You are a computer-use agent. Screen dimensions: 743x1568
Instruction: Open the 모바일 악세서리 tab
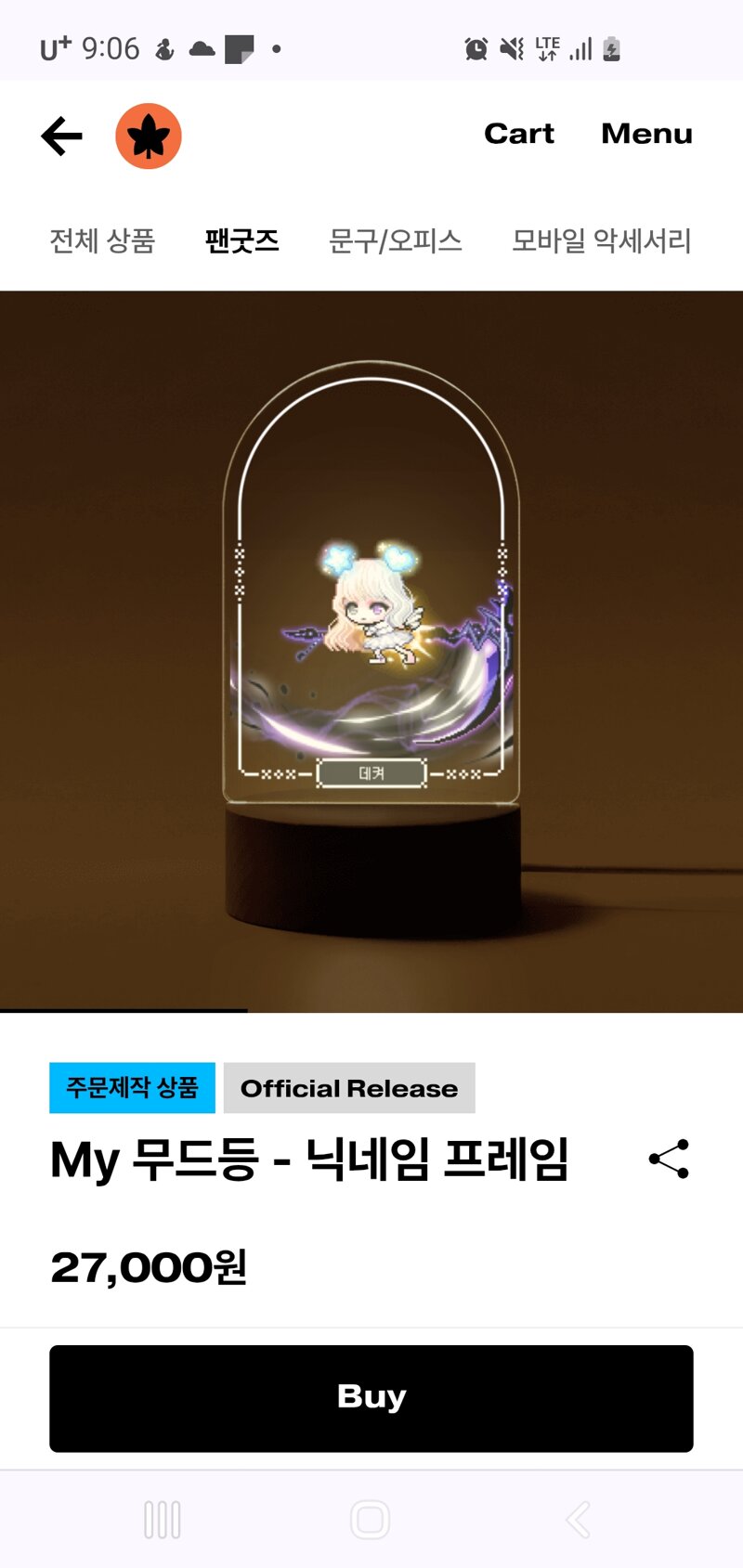[x=602, y=241]
